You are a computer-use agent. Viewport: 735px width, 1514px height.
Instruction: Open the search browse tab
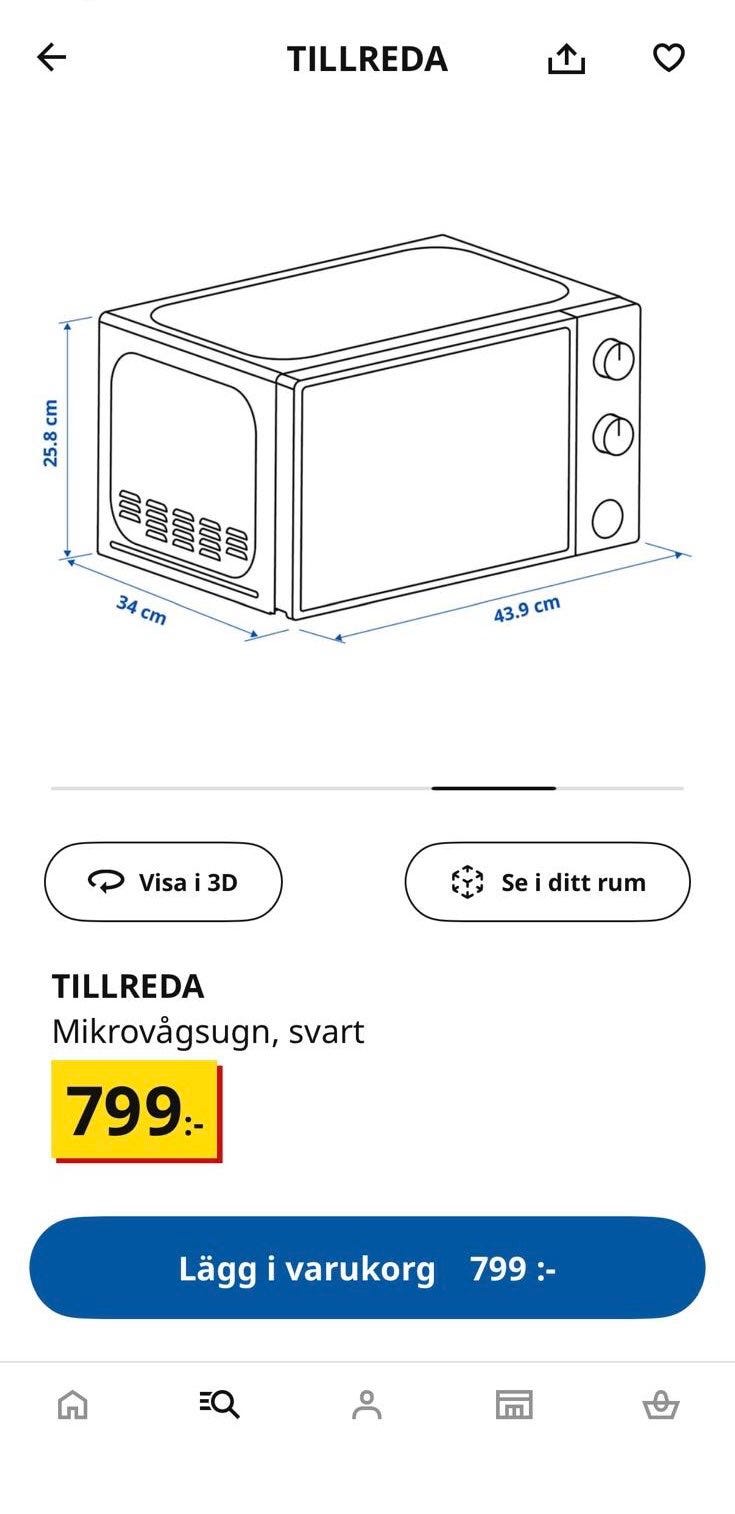219,1405
